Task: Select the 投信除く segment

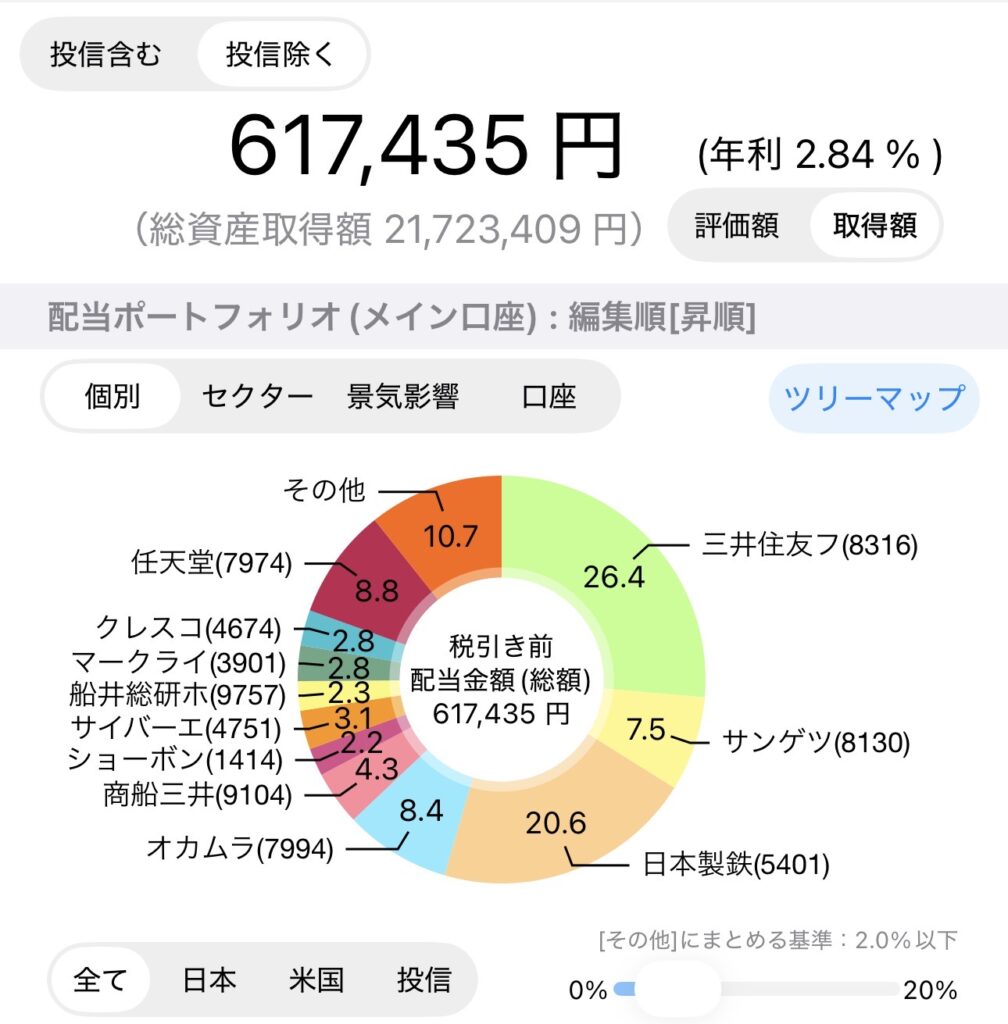Action: click(281, 54)
